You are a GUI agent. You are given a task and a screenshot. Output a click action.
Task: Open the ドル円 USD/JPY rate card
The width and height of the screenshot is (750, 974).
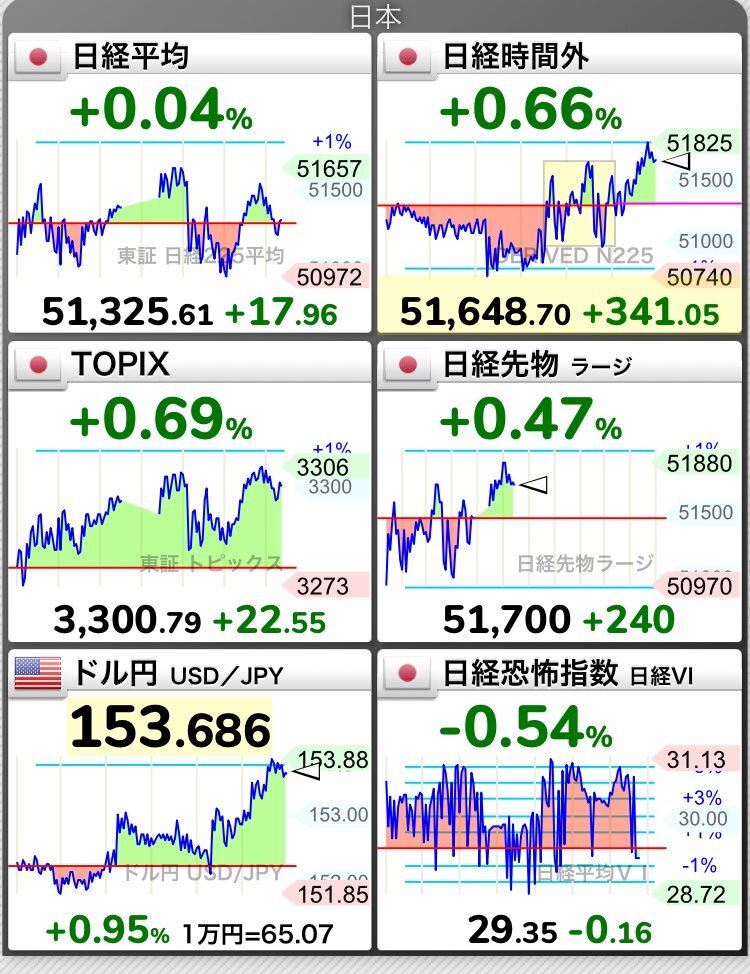190,800
